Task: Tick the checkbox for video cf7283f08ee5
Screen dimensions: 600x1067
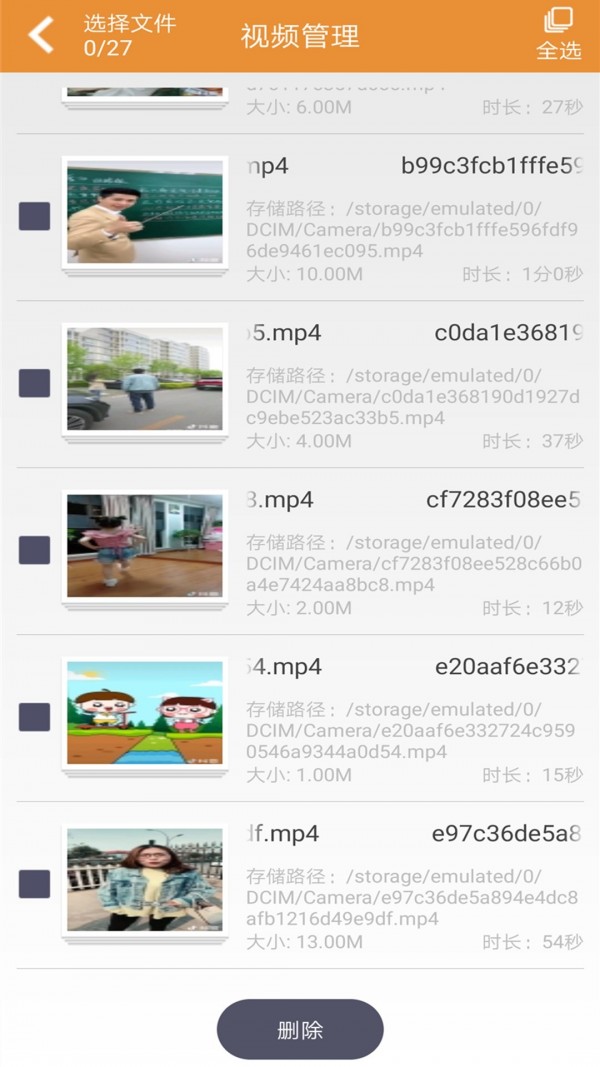Action: 35,550
